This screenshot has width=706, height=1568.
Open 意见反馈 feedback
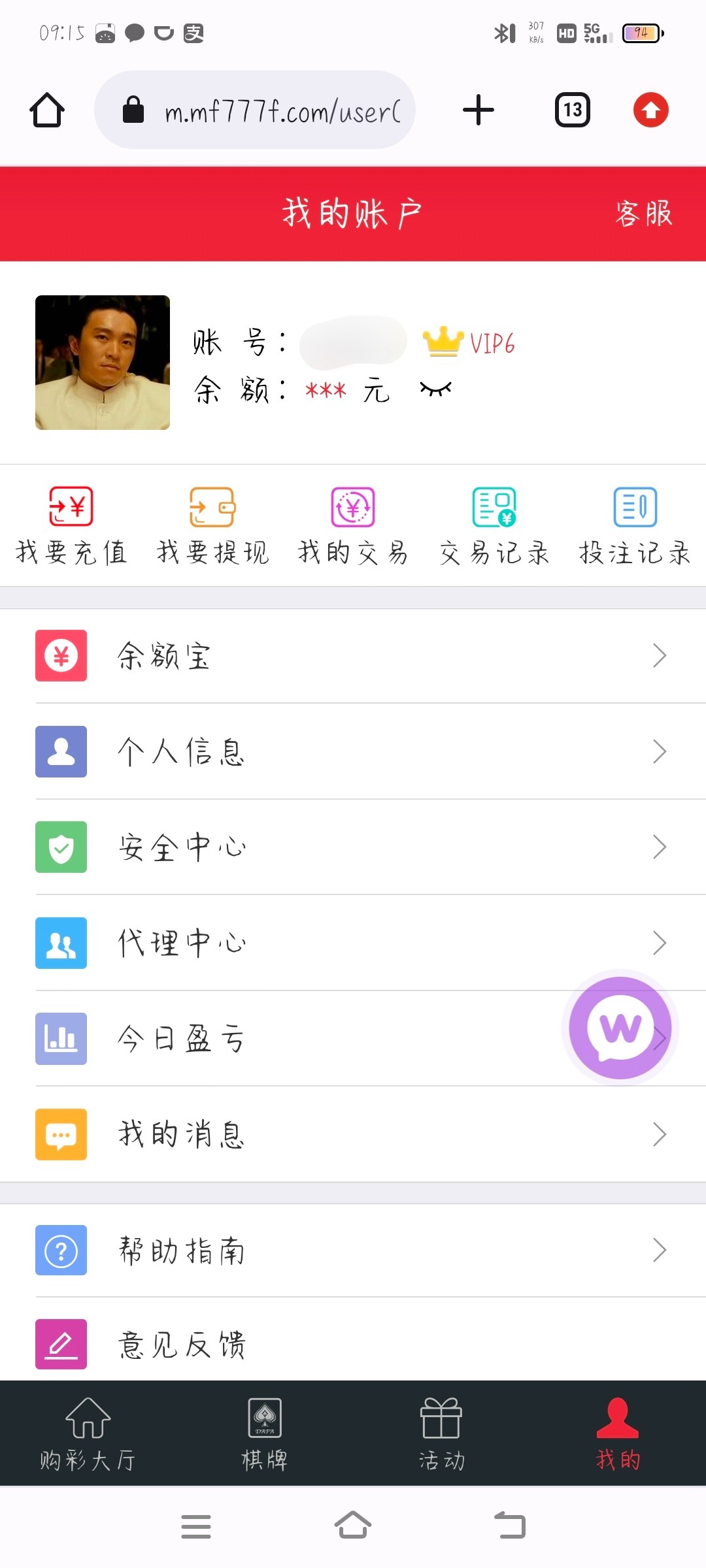coord(353,1345)
